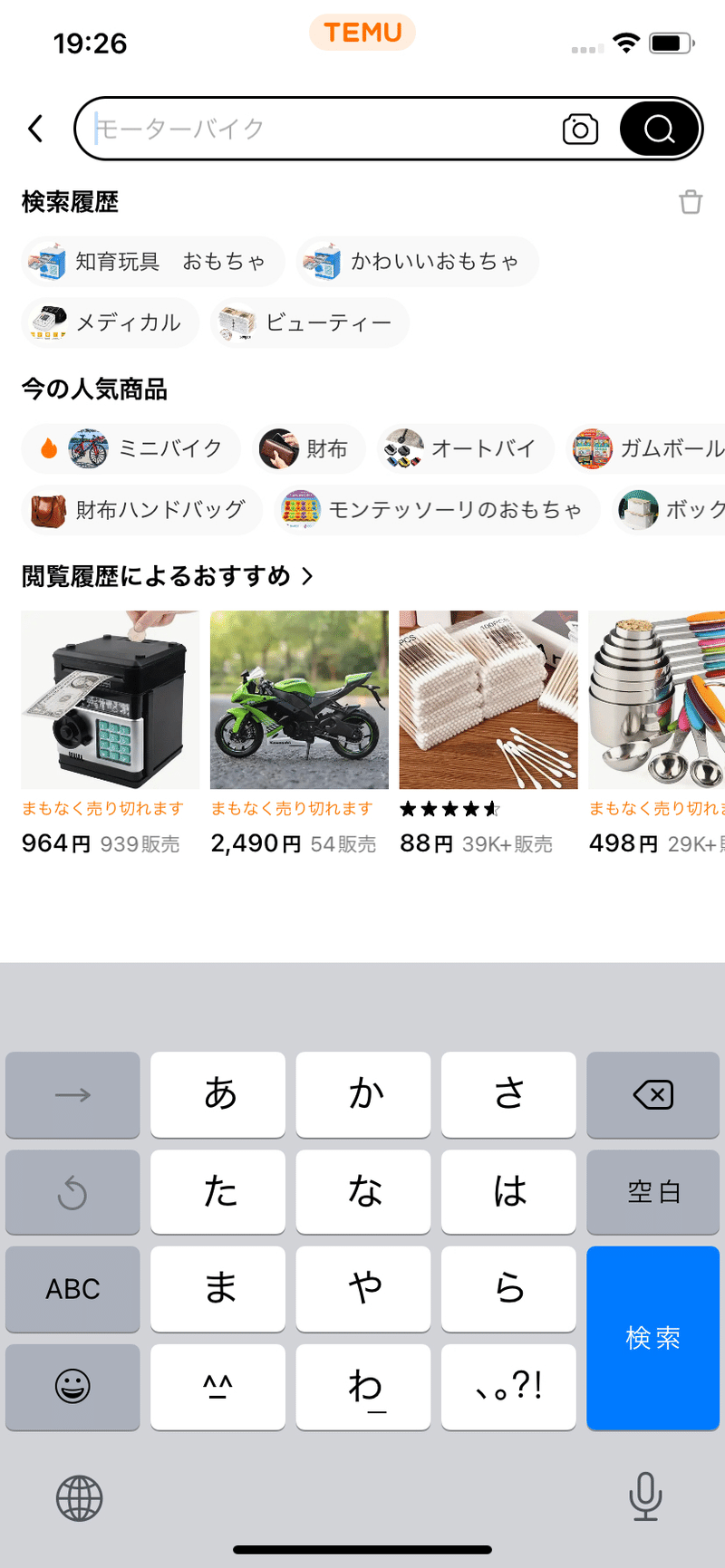This screenshot has width=725, height=1568.
Task: Go back using the left arrow
Action: (34, 128)
